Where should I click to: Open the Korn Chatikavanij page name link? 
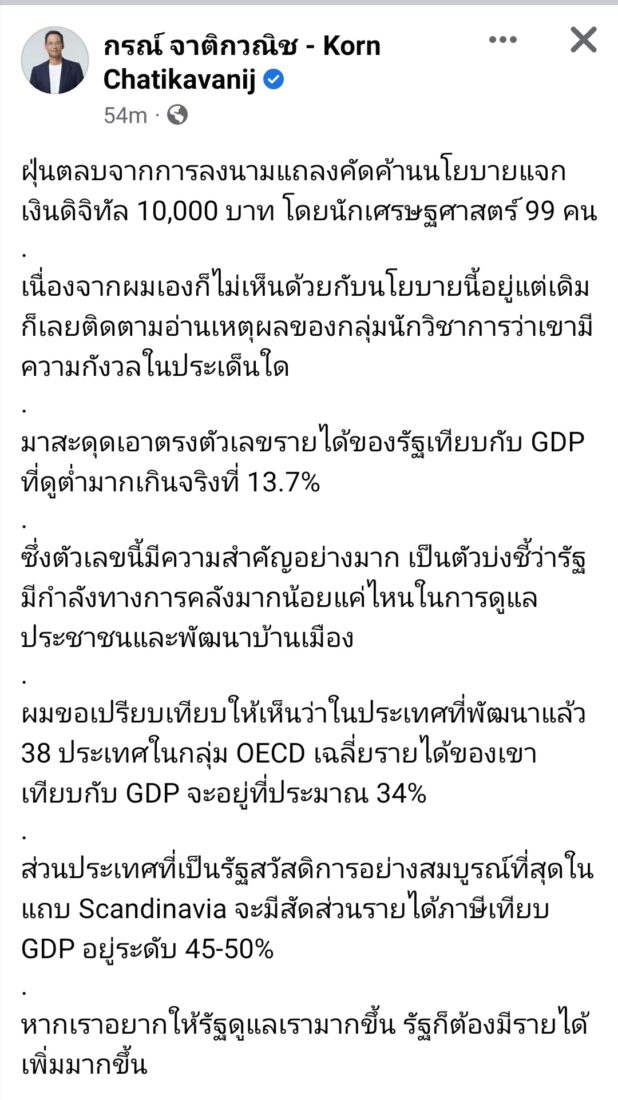click(240, 46)
